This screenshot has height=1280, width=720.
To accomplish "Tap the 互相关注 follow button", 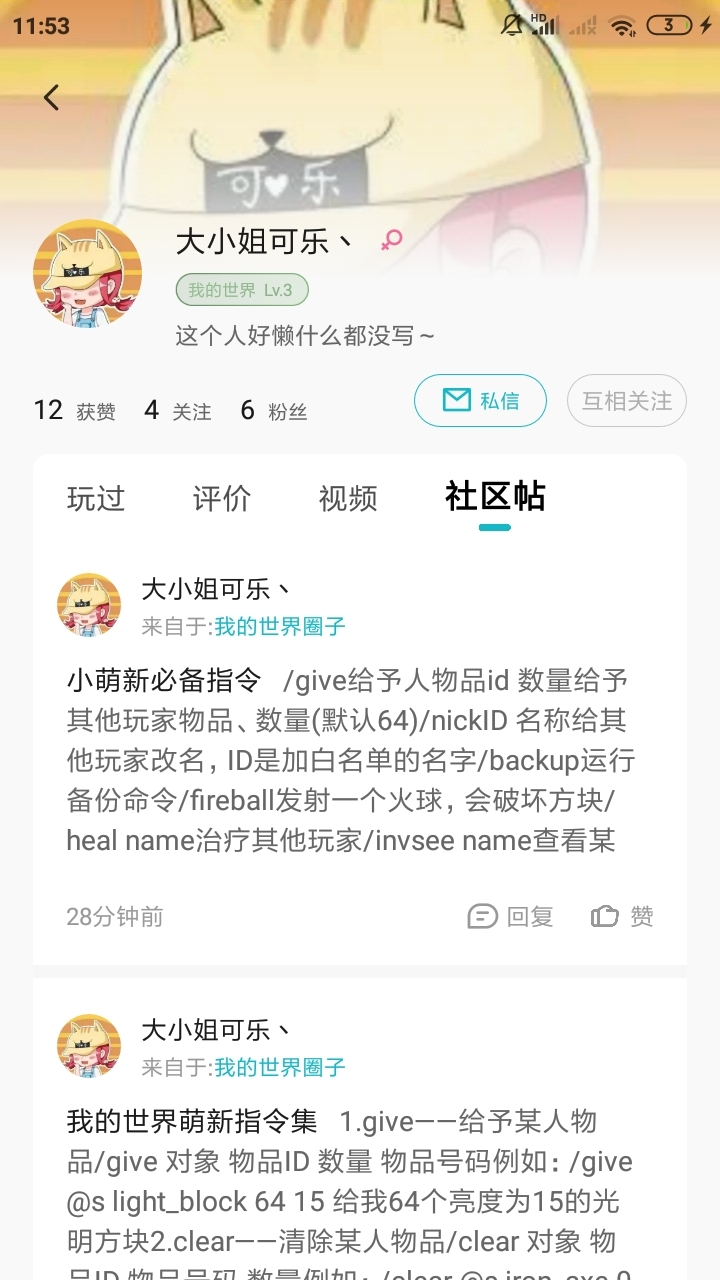I will pos(626,401).
